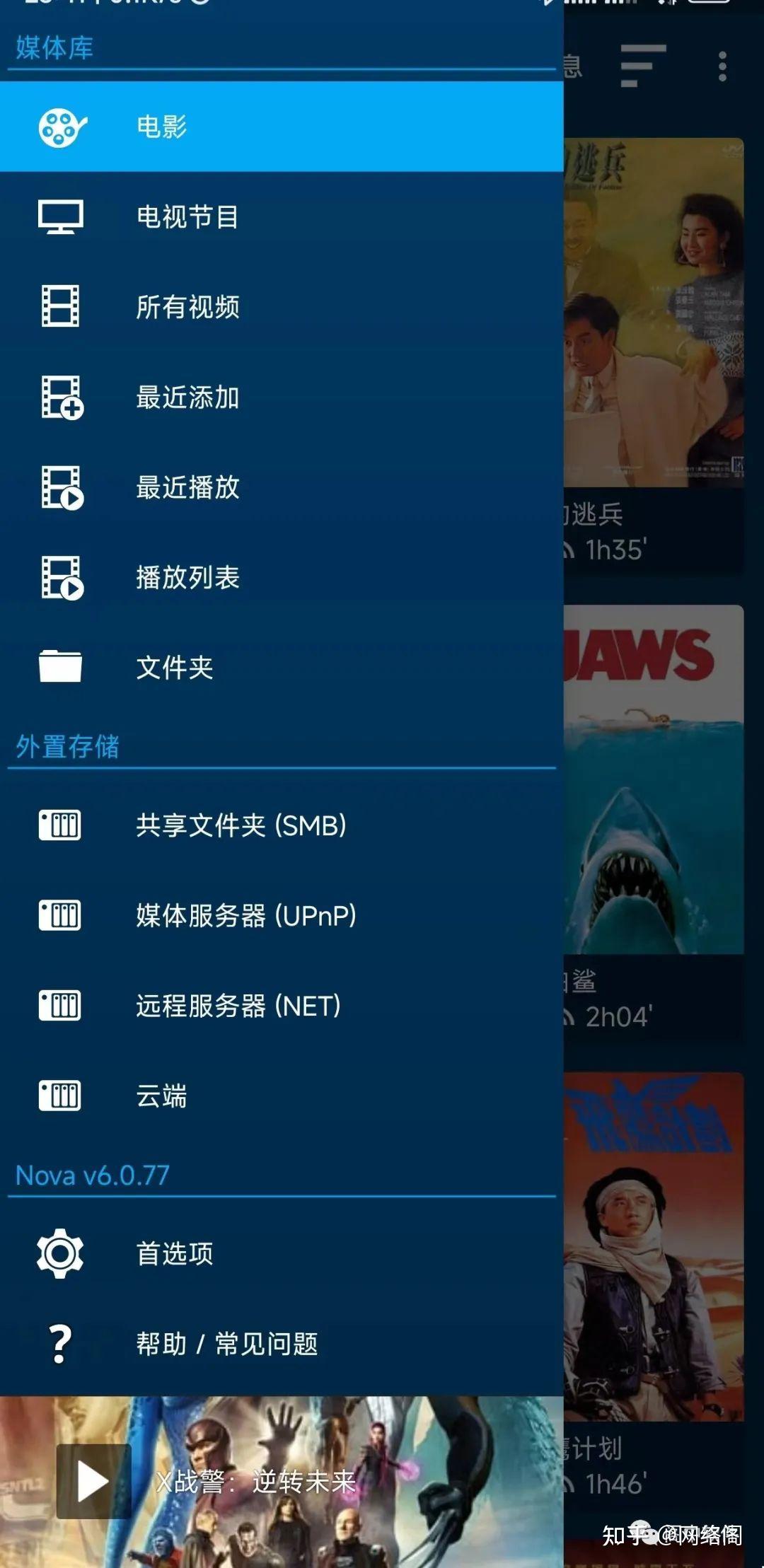Image resolution: width=764 pixels, height=1568 pixels.
Task: Click the play filmstrip icon beside 最近播放
Action: point(59,488)
